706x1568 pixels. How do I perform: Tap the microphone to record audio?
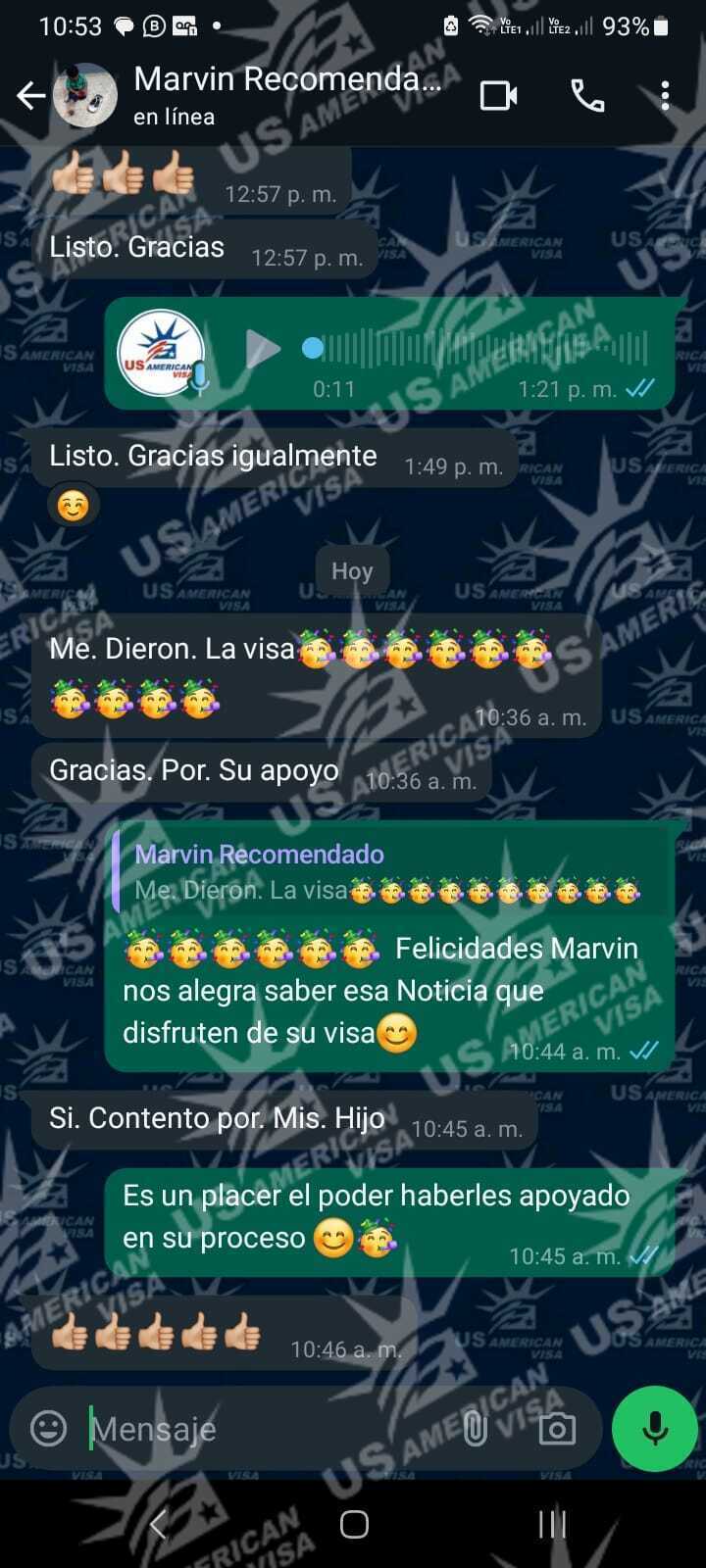tap(654, 1428)
